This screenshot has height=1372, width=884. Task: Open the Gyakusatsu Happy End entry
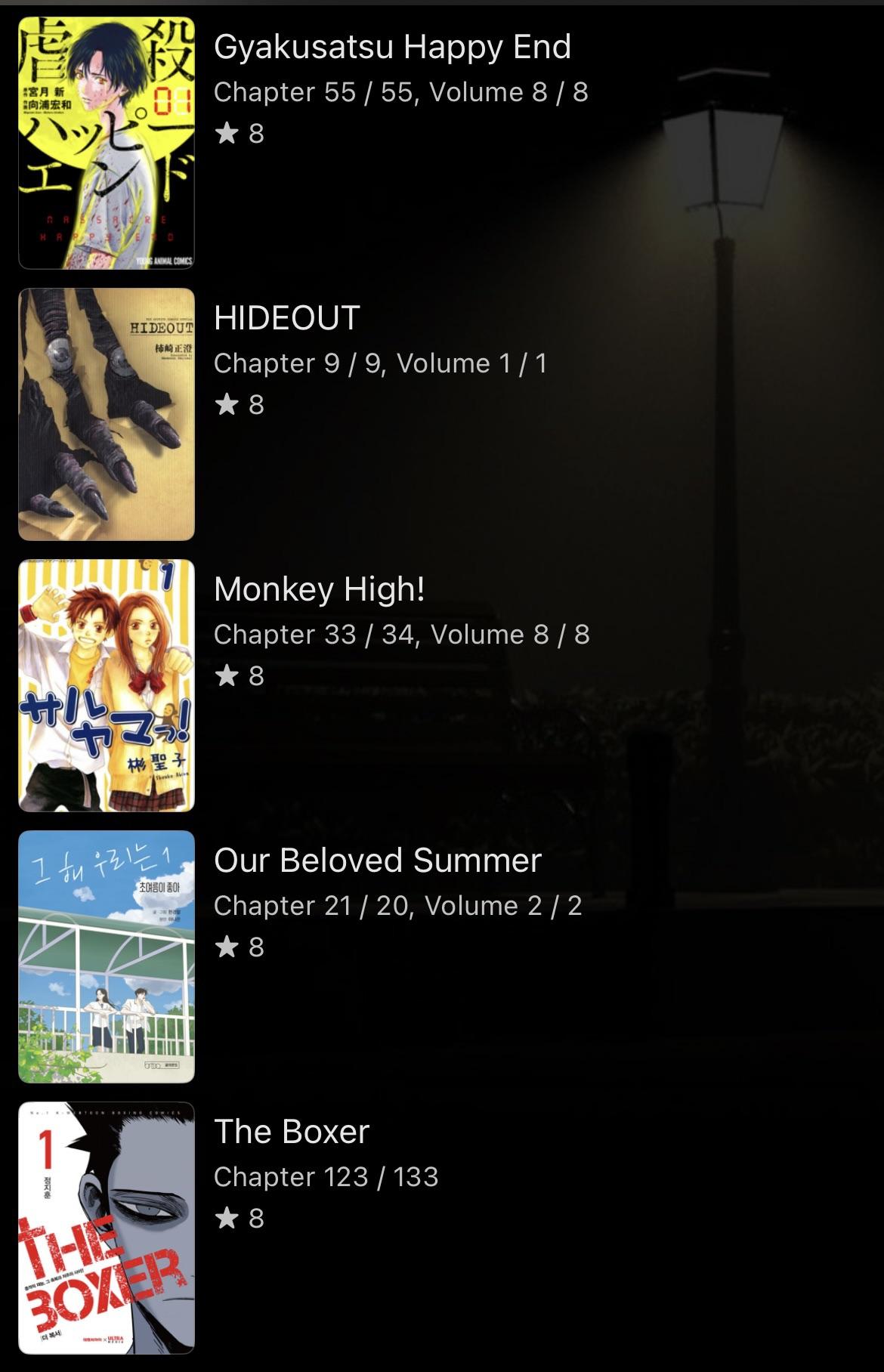392,48
